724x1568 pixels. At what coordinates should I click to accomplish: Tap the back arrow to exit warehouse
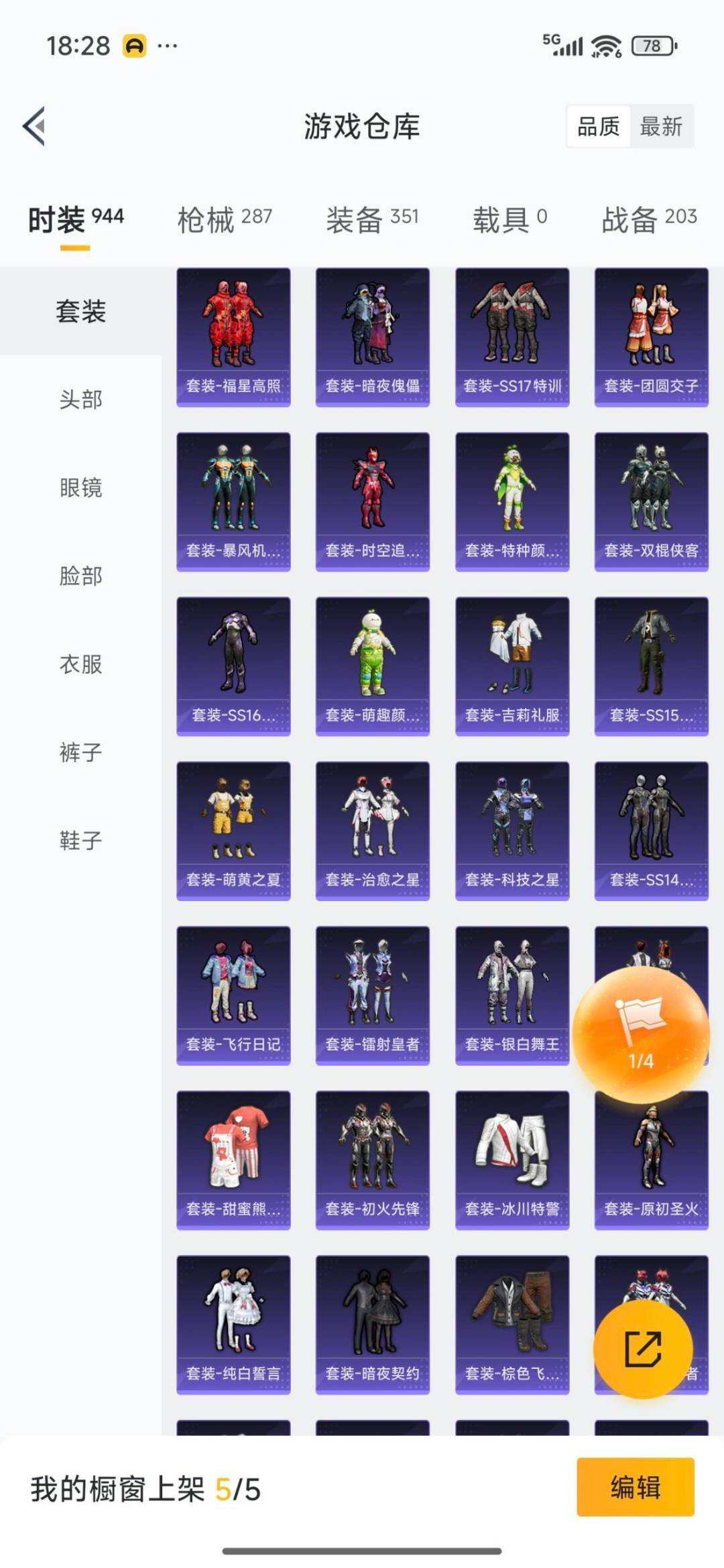pyautogui.click(x=32, y=126)
